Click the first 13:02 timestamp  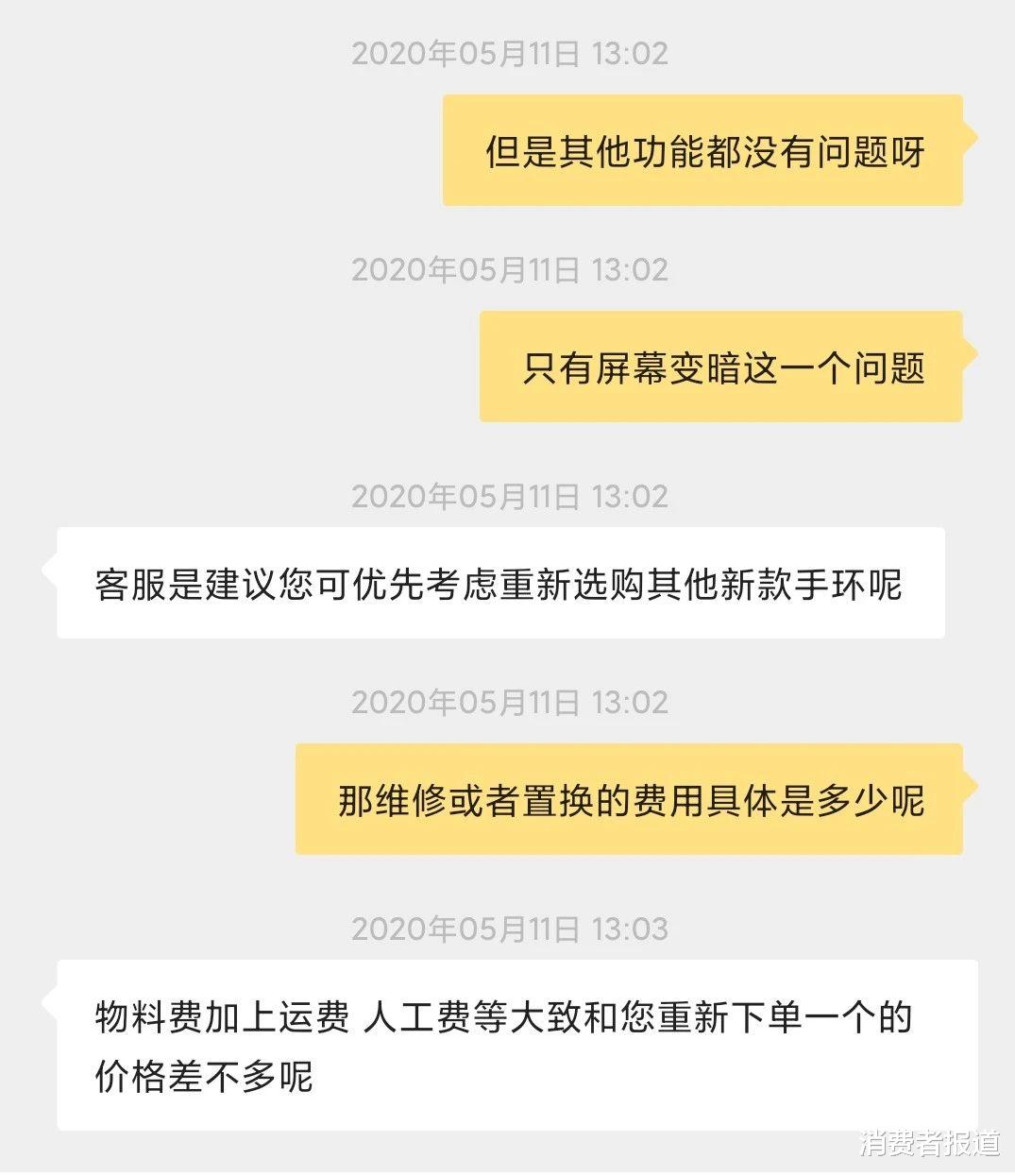coord(510,54)
